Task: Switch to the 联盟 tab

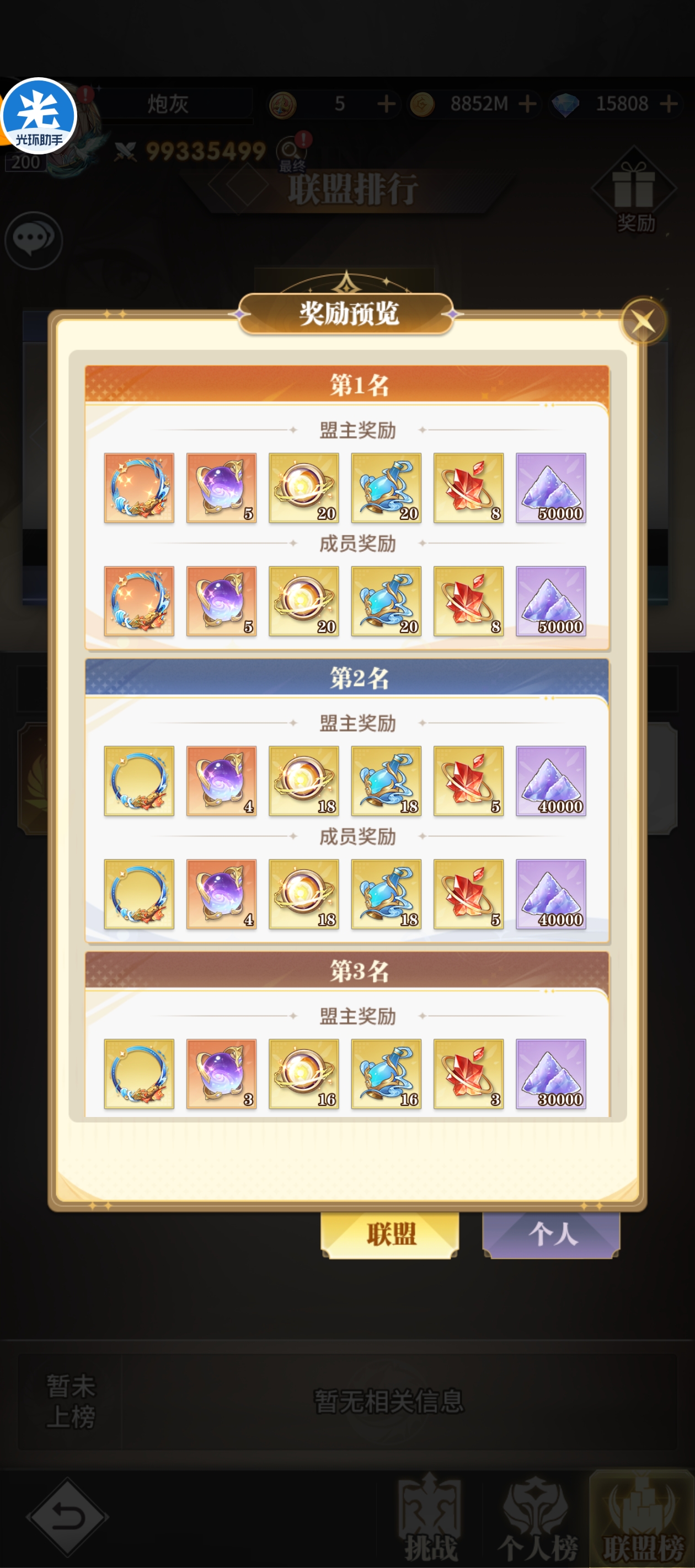Action: [390, 1234]
